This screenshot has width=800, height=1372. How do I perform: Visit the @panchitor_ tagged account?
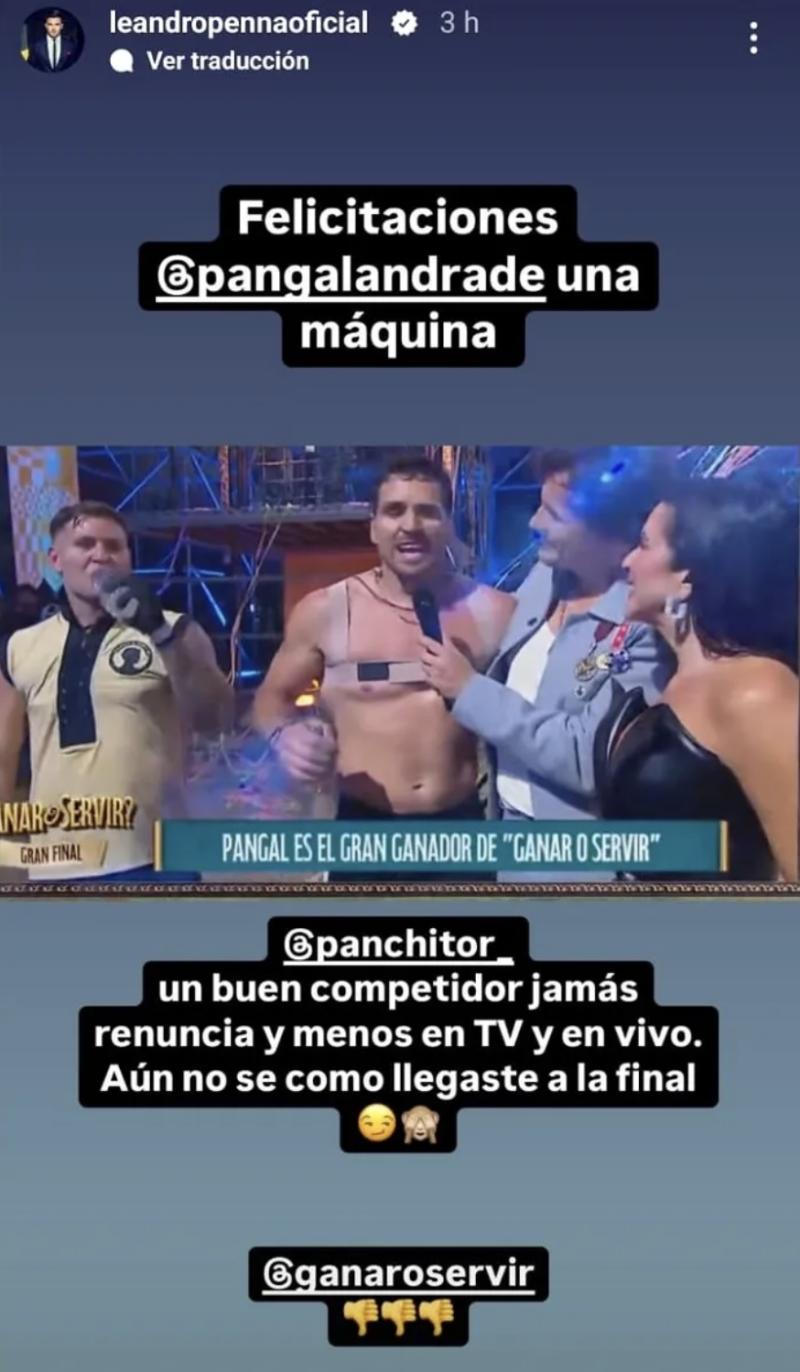[398, 944]
